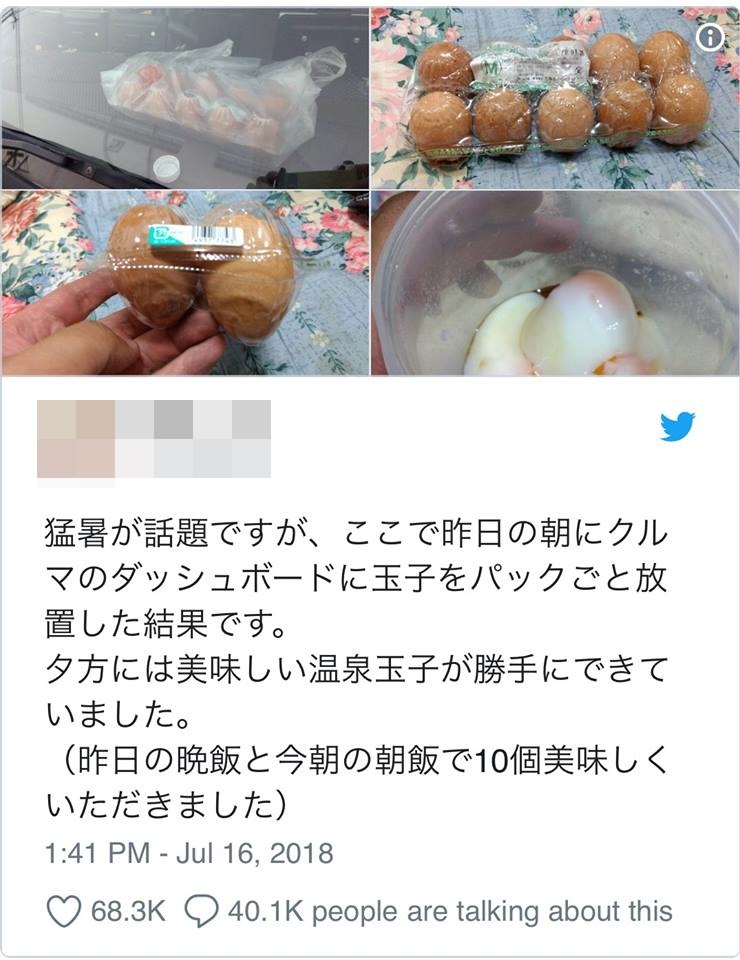740x960 pixels.
Task: Open the info icon on the photo
Action: point(709,37)
